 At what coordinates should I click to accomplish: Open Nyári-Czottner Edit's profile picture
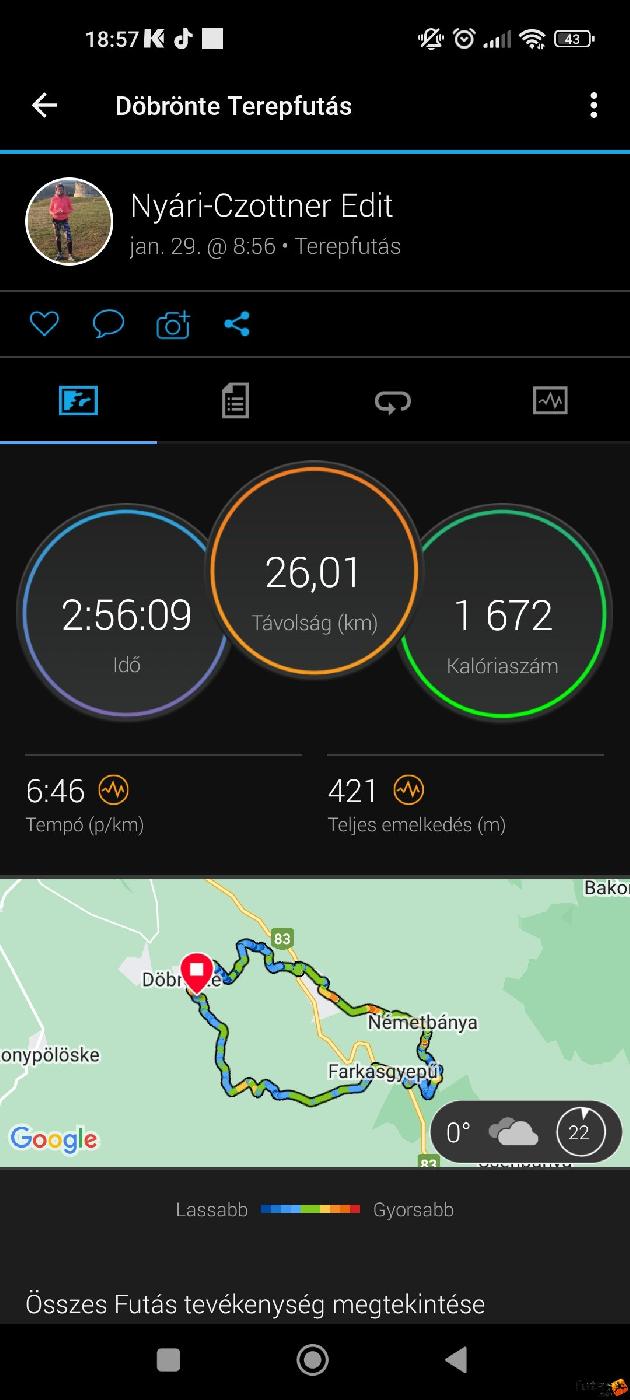point(69,222)
